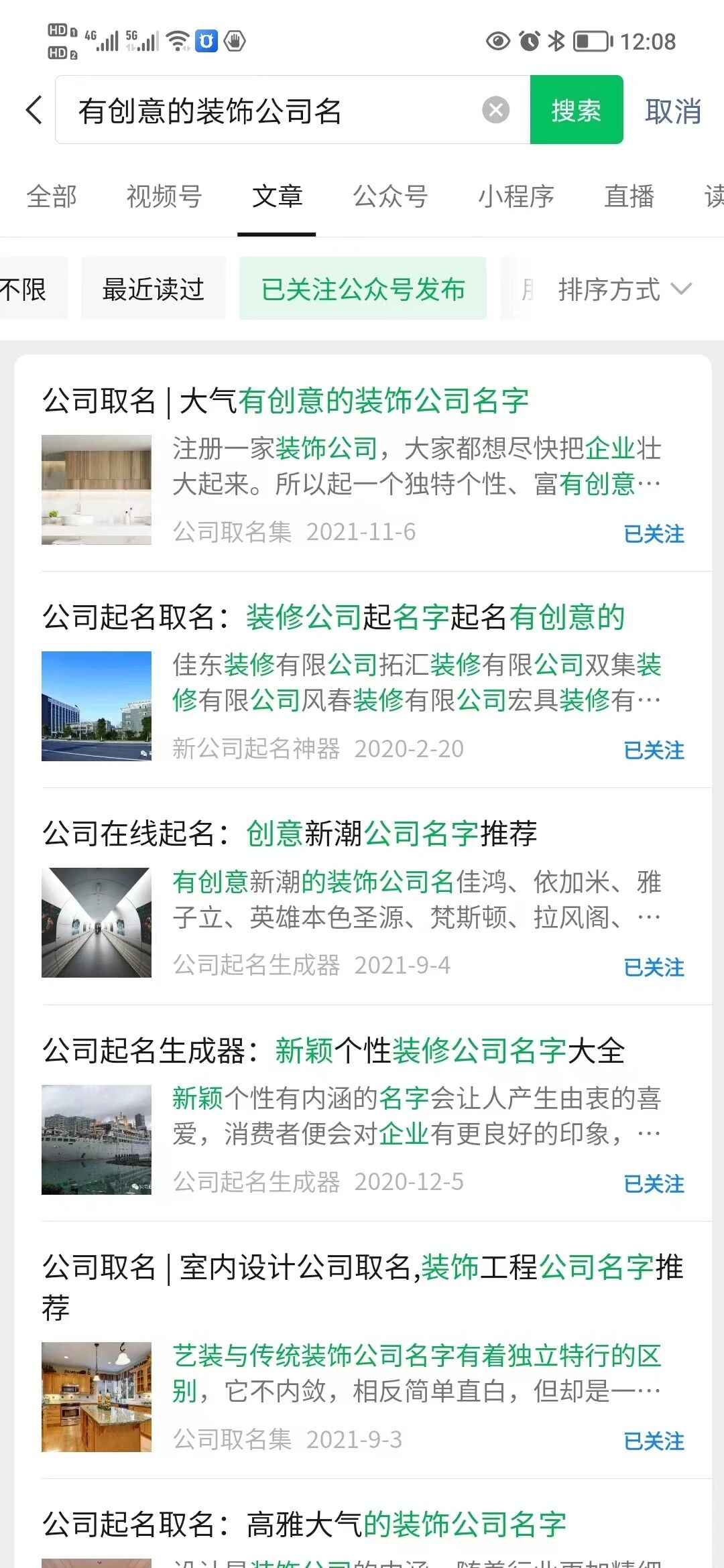The width and height of the screenshot is (724, 1568).
Task: Tap the green 搜索 button
Action: pos(576,110)
